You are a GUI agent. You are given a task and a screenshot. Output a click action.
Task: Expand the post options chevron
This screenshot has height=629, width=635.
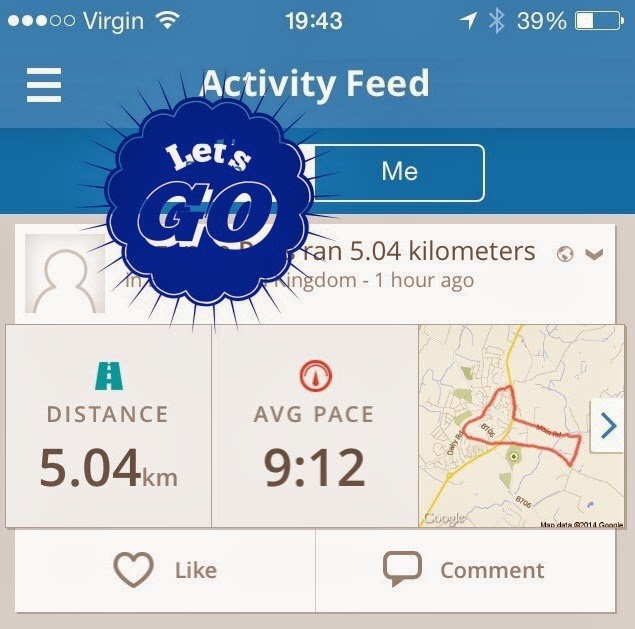pos(594,254)
